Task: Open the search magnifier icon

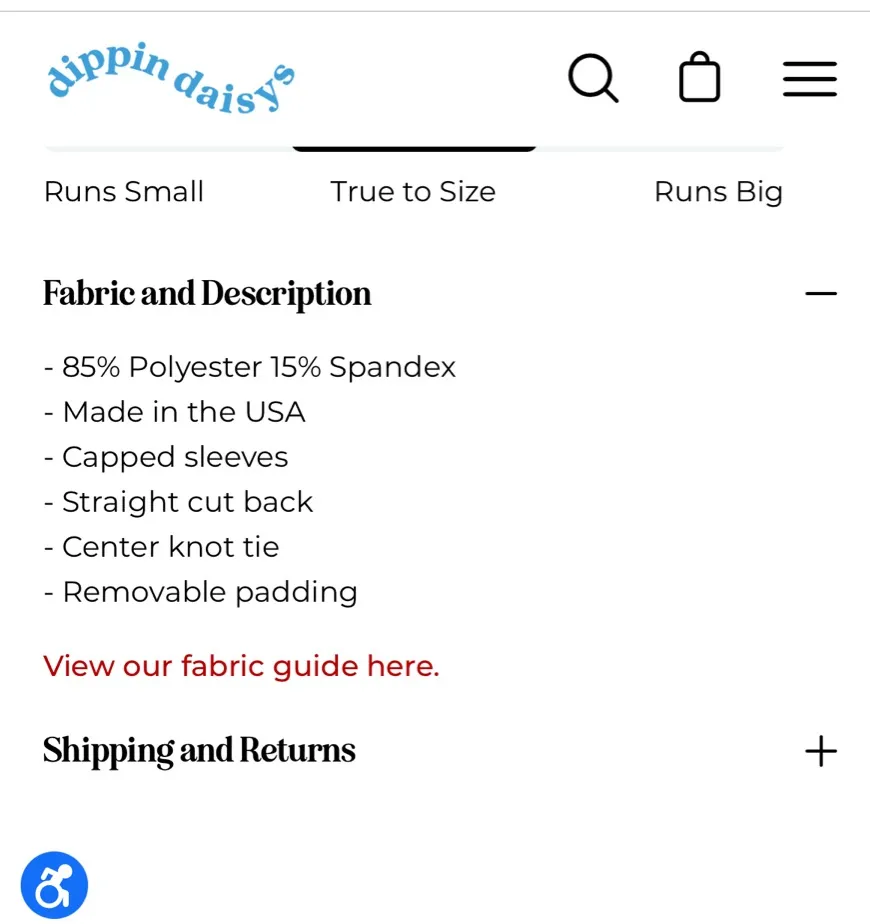Action: [593, 78]
